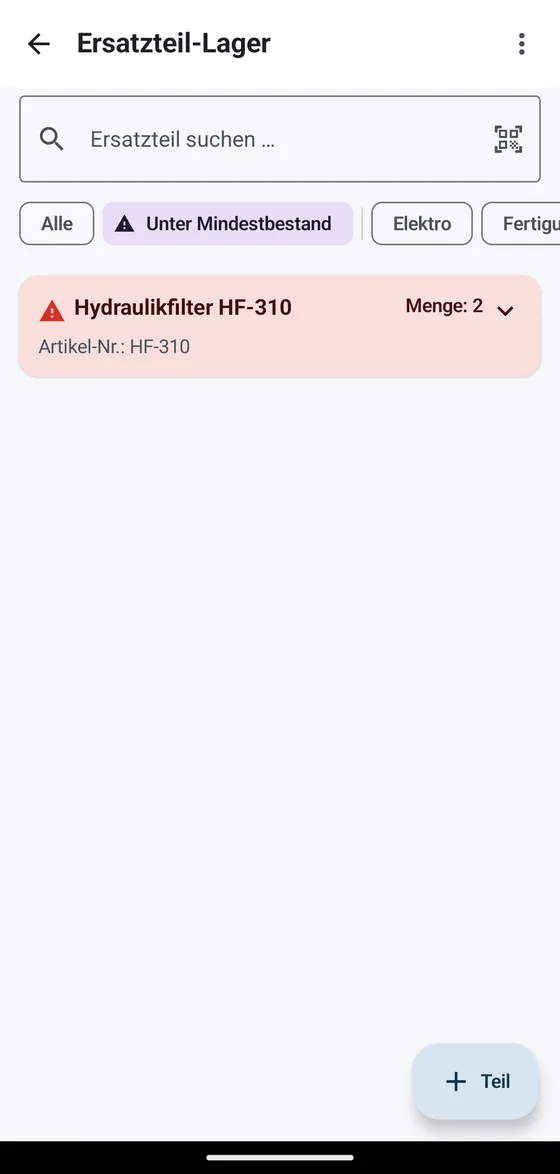Open the three-dot overflow menu
The height and width of the screenshot is (1174, 560).
(x=522, y=43)
